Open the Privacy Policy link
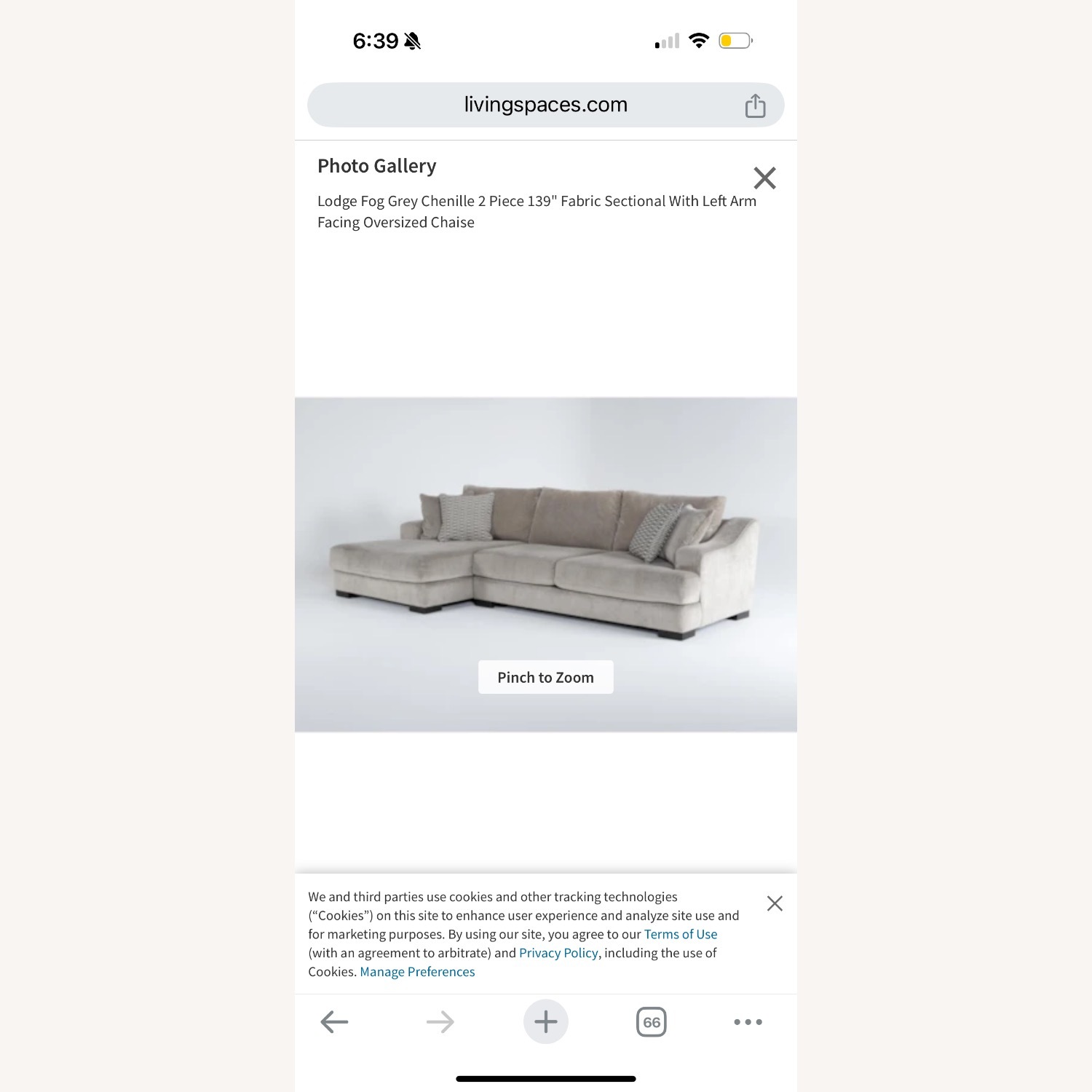This screenshot has height=1092, width=1092. click(x=558, y=953)
